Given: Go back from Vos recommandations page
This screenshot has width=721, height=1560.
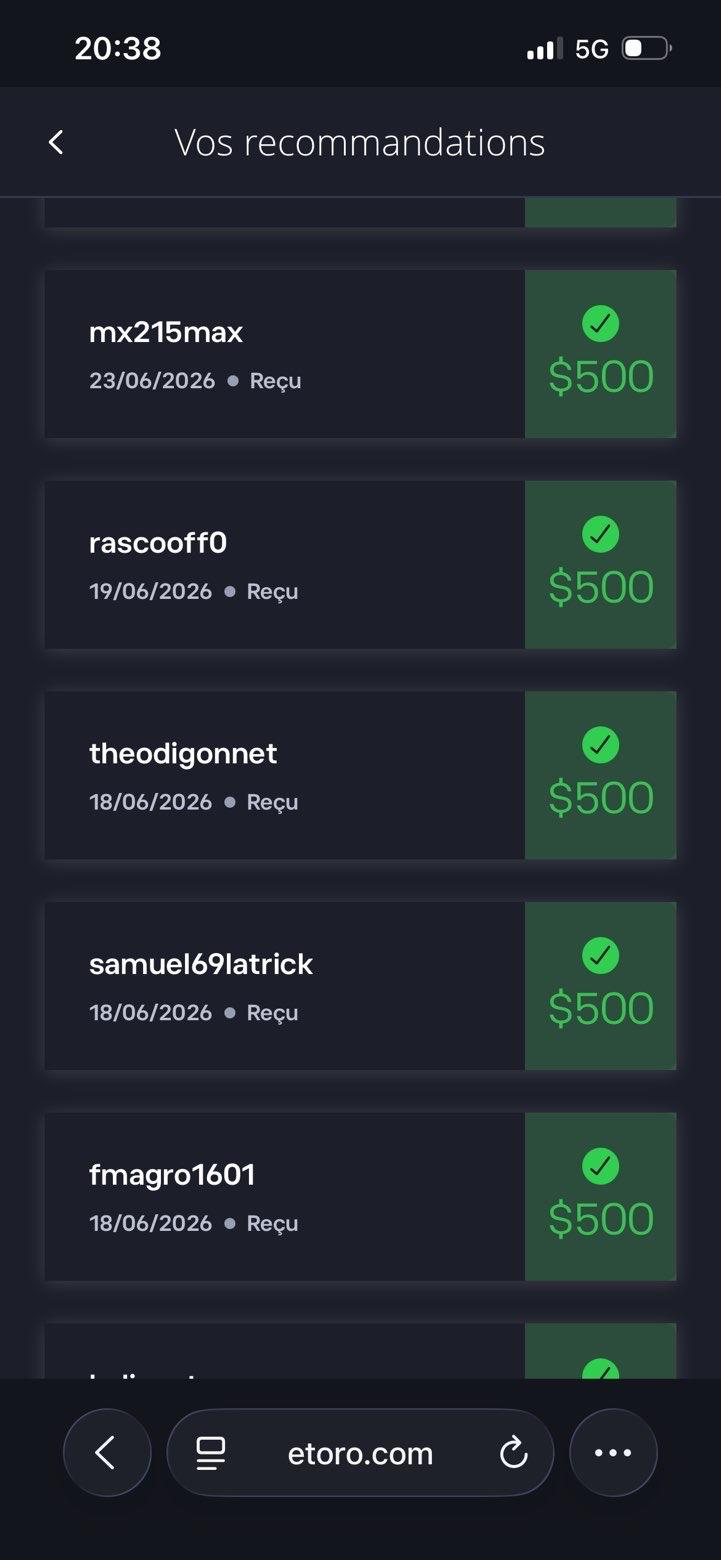Looking at the screenshot, I should pos(56,142).
